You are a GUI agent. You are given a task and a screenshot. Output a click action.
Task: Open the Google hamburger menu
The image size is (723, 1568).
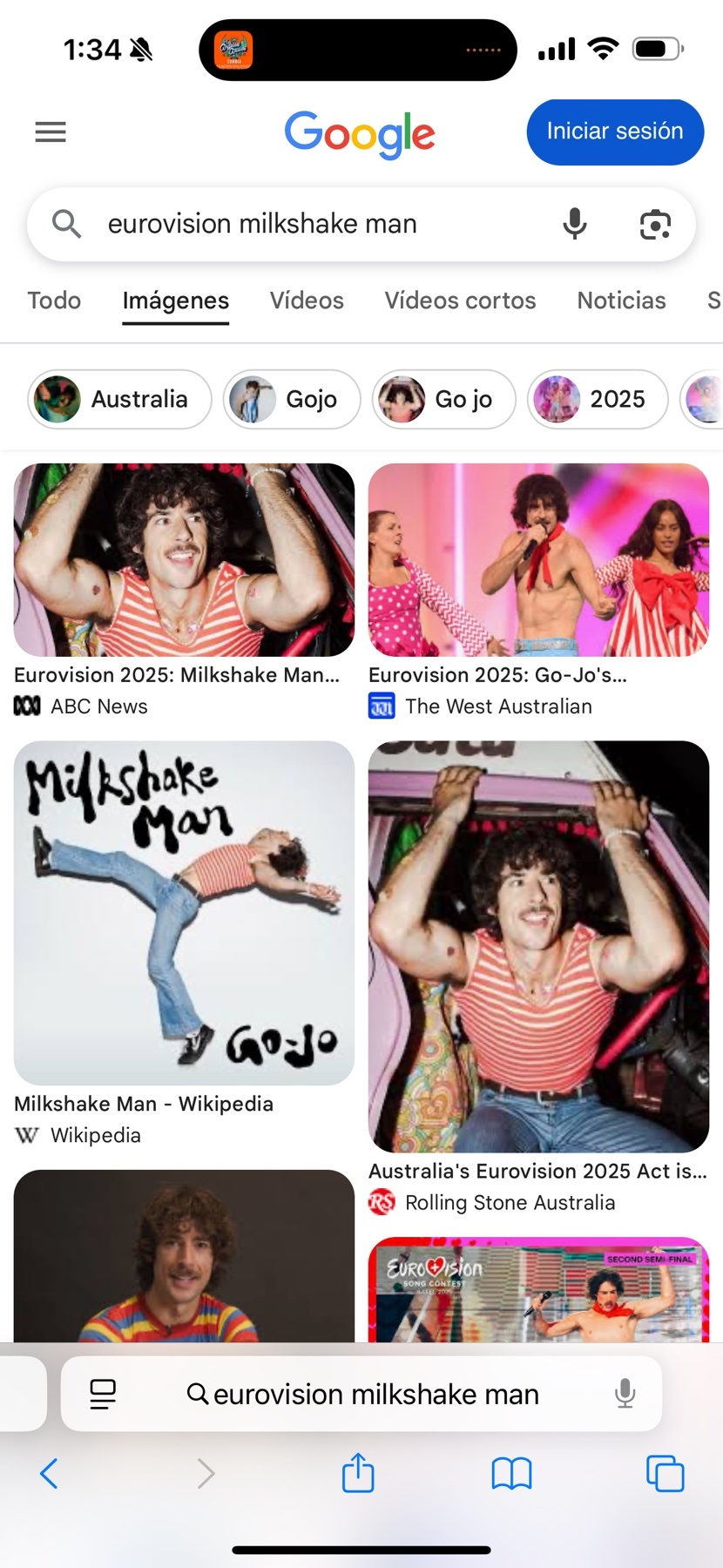pyautogui.click(x=51, y=132)
